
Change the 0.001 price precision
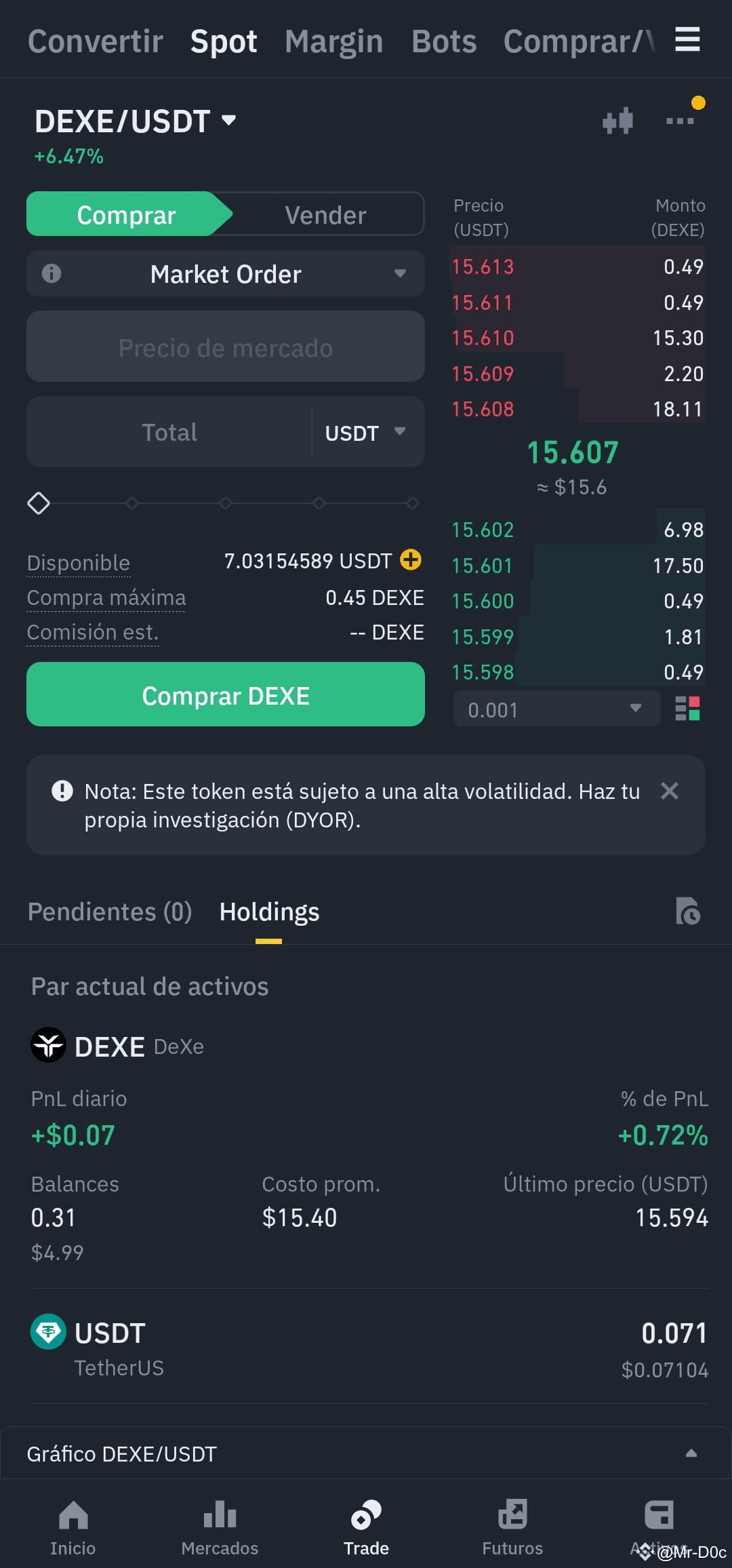[x=556, y=709]
